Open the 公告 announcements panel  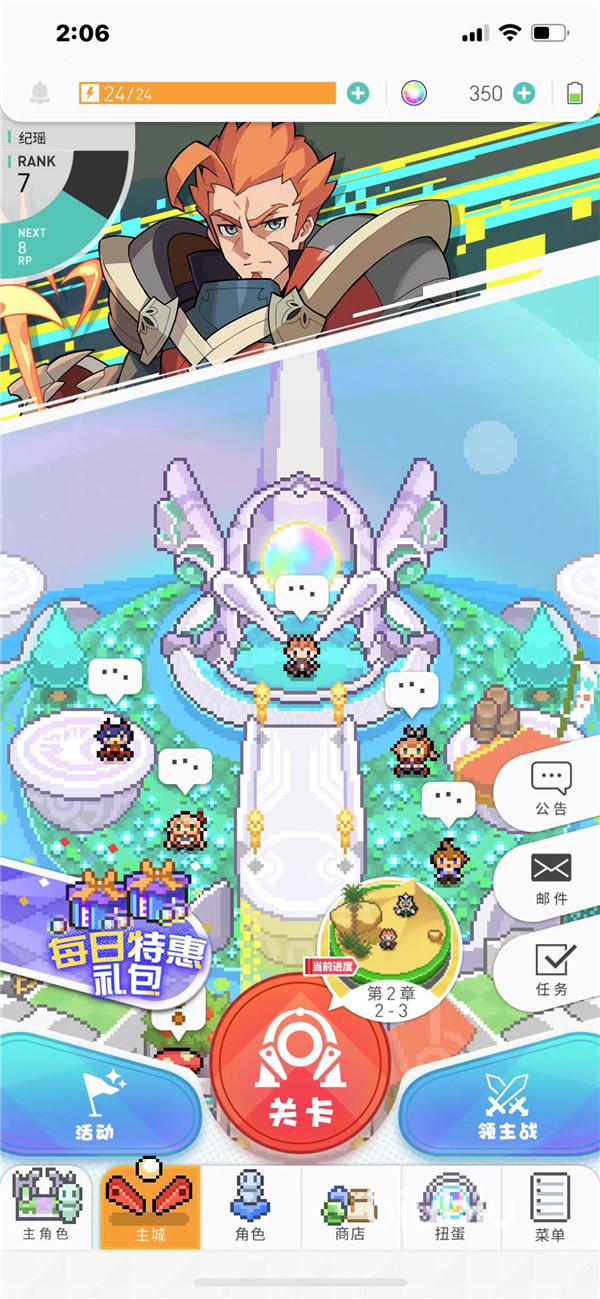point(551,788)
